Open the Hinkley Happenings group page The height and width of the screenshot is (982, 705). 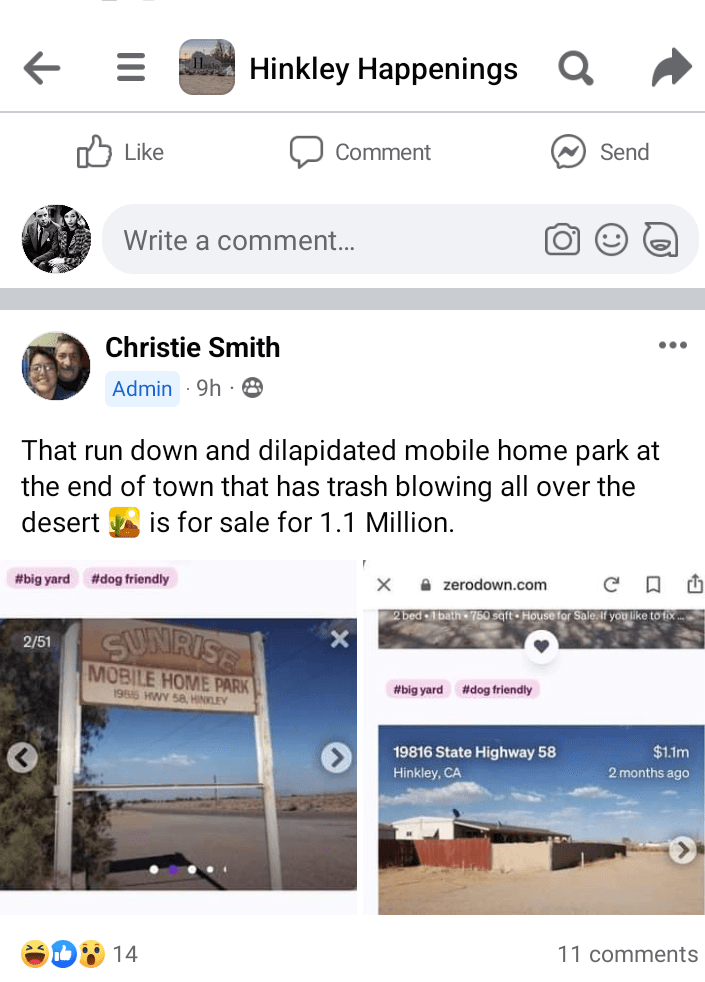point(383,68)
